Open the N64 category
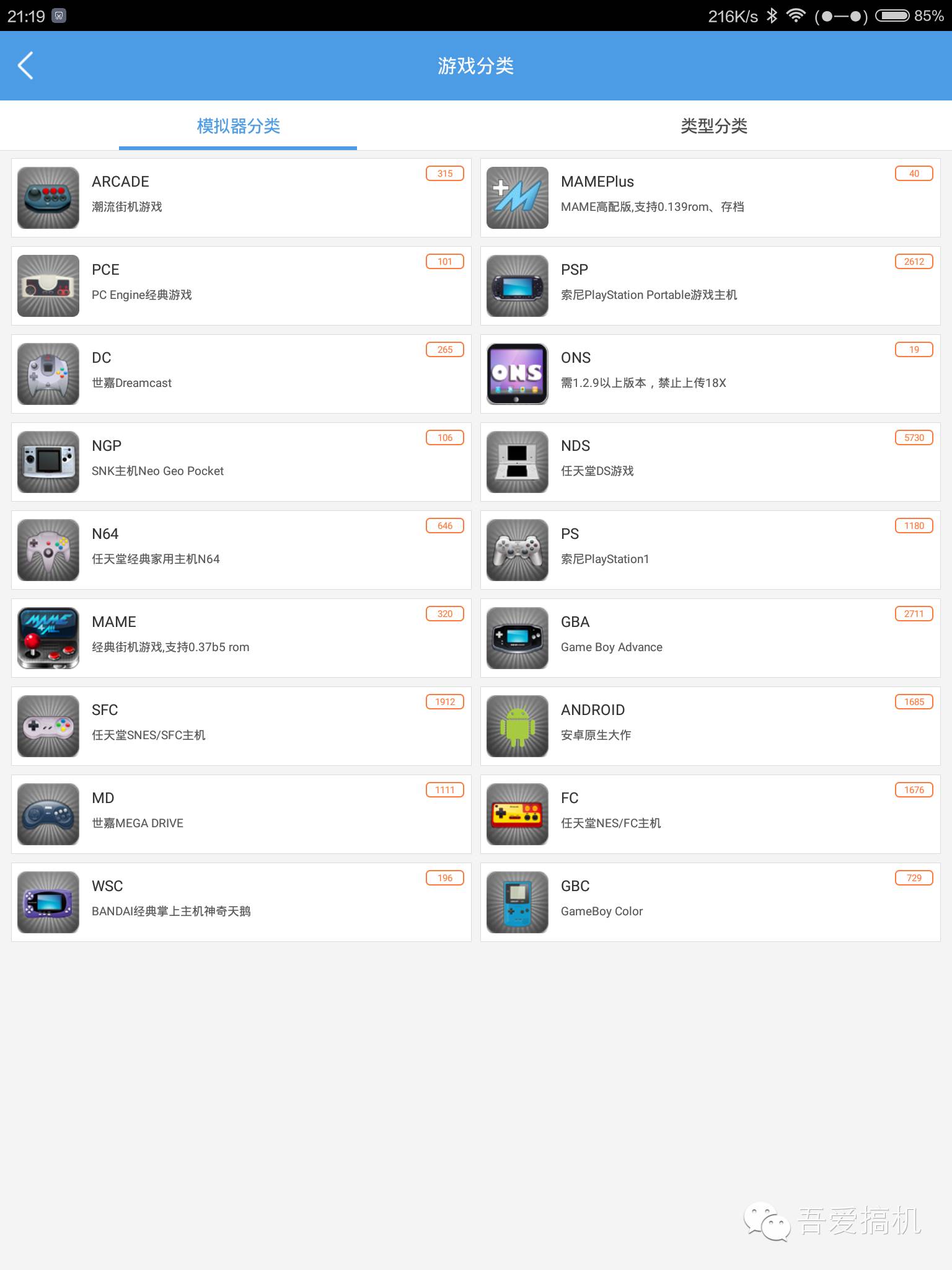The width and height of the screenshot is (952, 1270). click(241, 550)
